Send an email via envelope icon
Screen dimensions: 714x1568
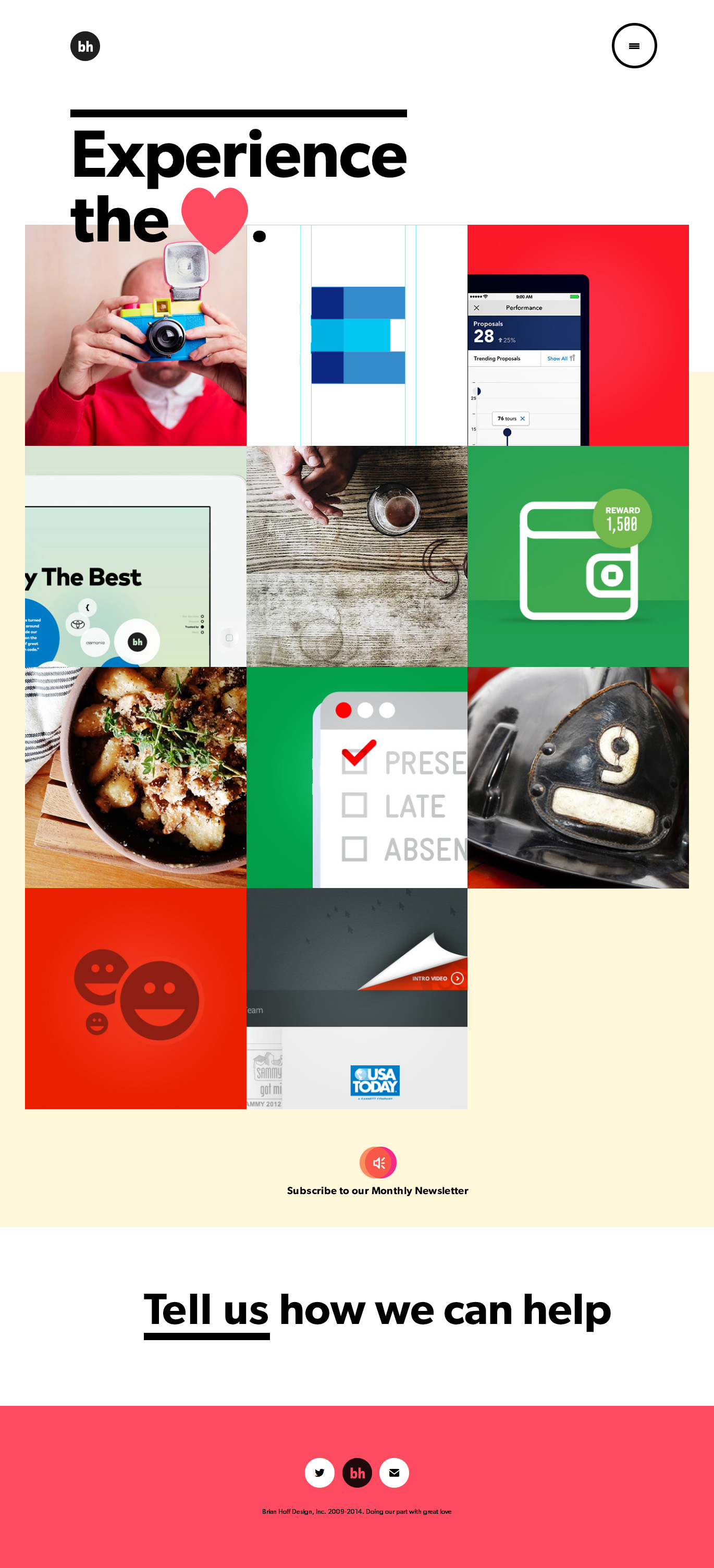pos(394,1473)
